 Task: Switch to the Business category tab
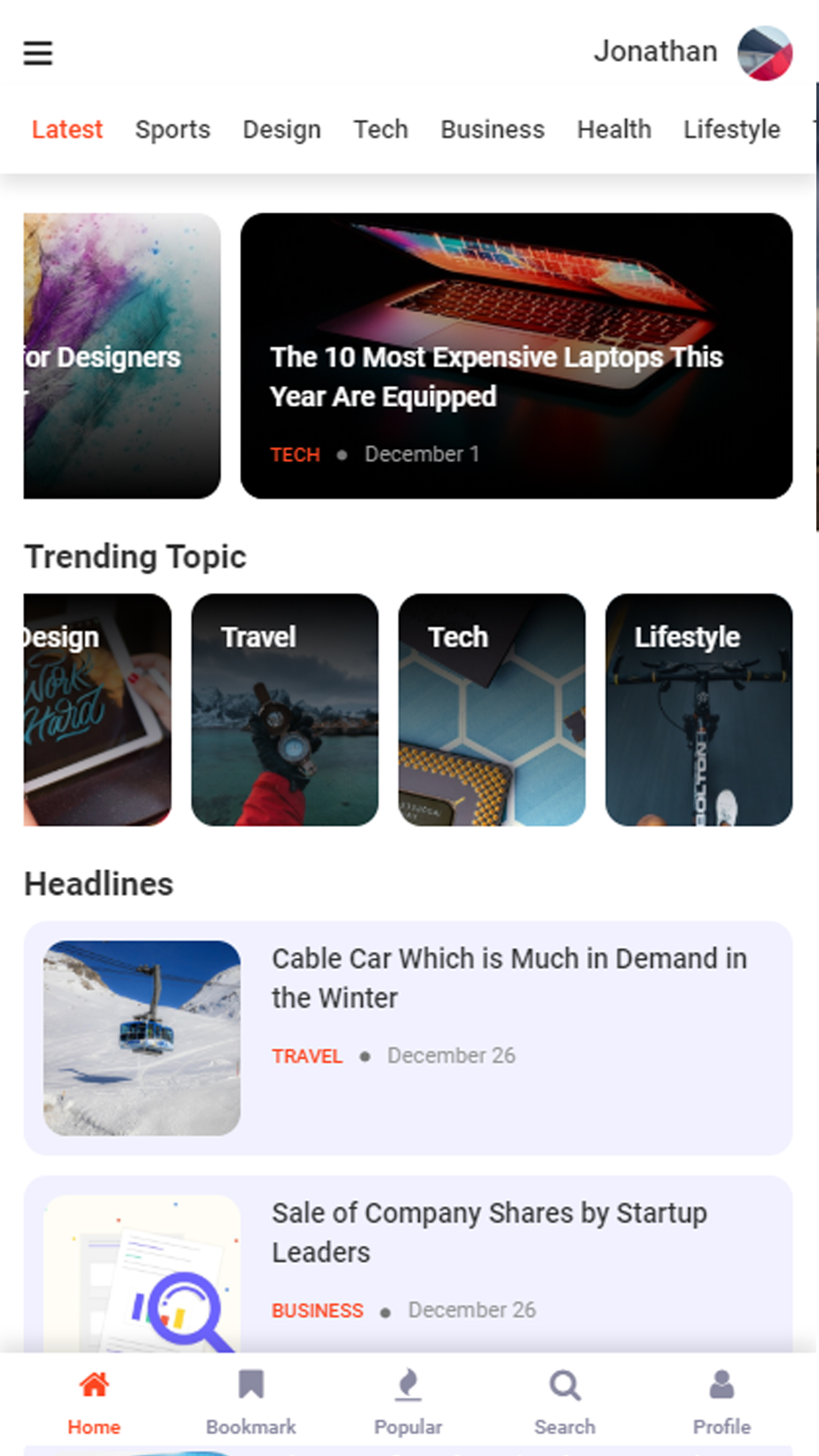click(493, 129)
